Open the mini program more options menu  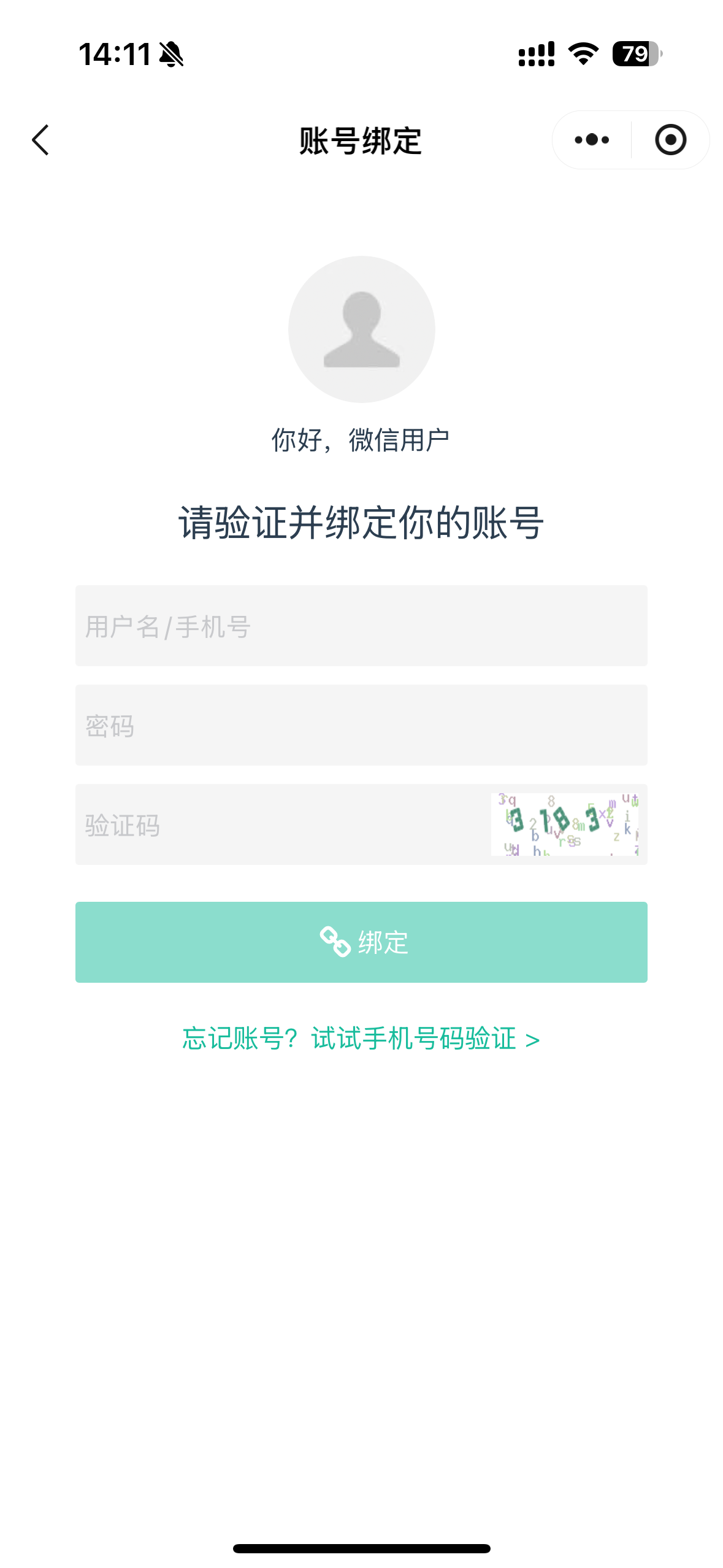click(x=592, y=140)
